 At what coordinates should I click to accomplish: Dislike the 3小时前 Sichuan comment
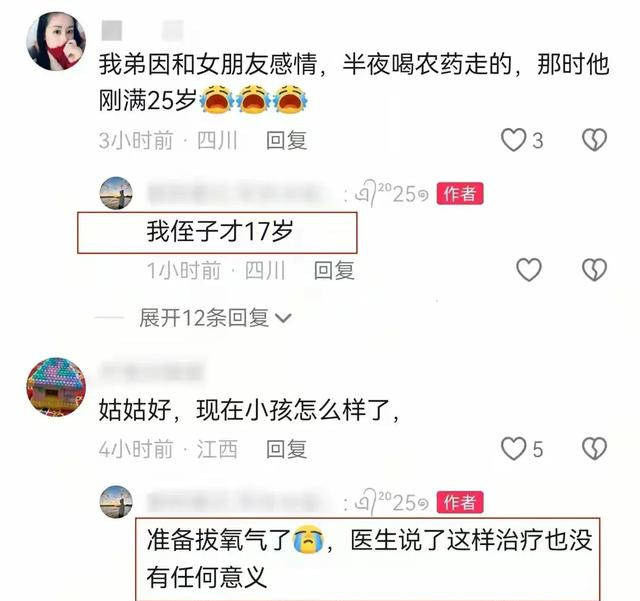tap(594, 140)
